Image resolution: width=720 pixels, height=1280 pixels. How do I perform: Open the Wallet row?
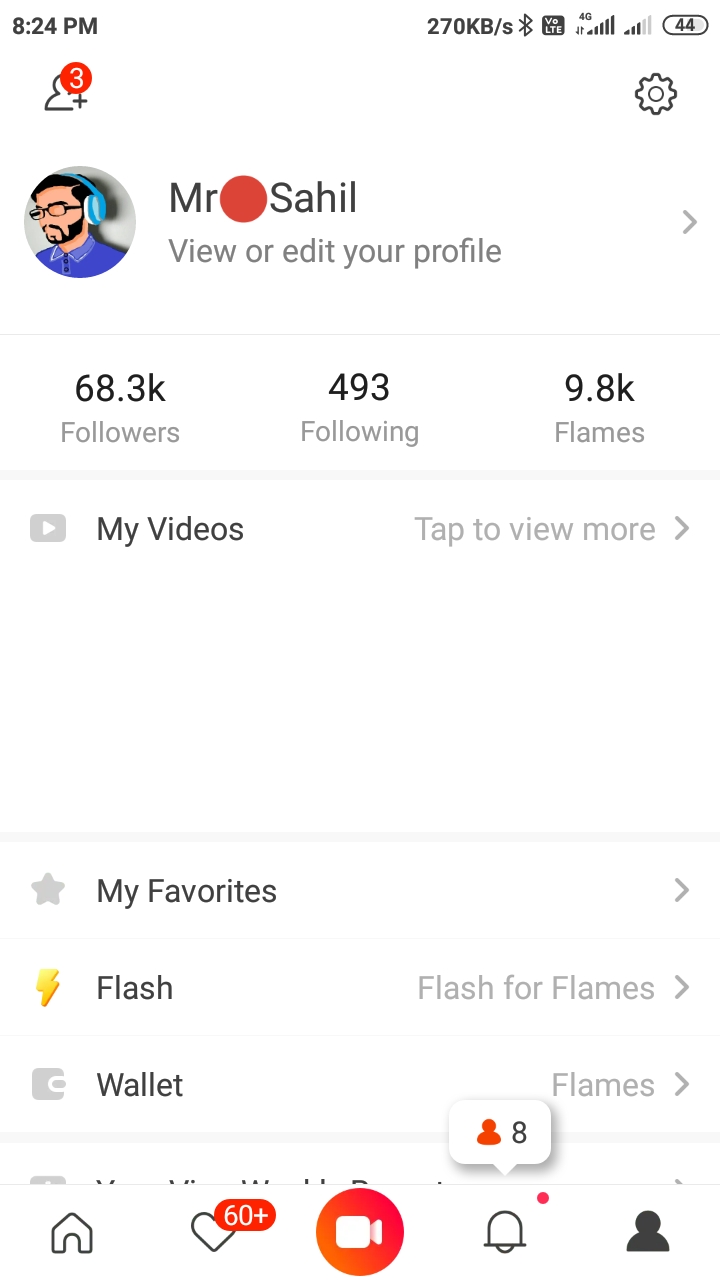(360, 1084)
